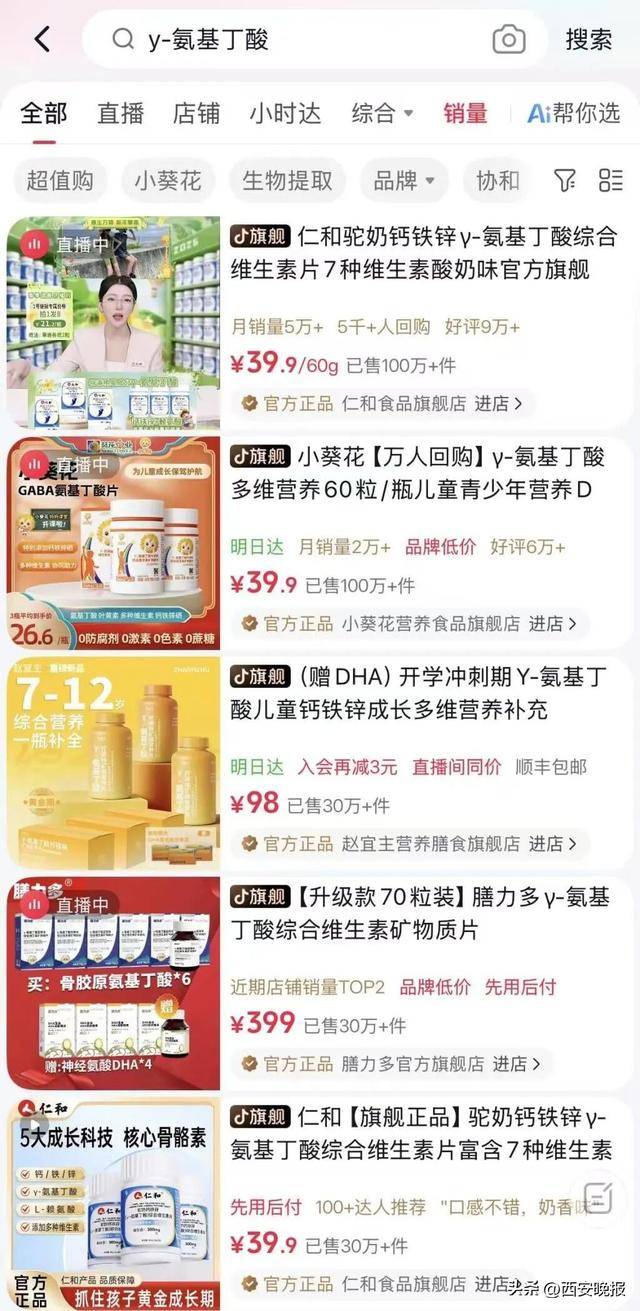The width and height of the screenshot is (640, 1311).
Task: Switch to the 小时达 tab
Action: (x=285, y=113)
